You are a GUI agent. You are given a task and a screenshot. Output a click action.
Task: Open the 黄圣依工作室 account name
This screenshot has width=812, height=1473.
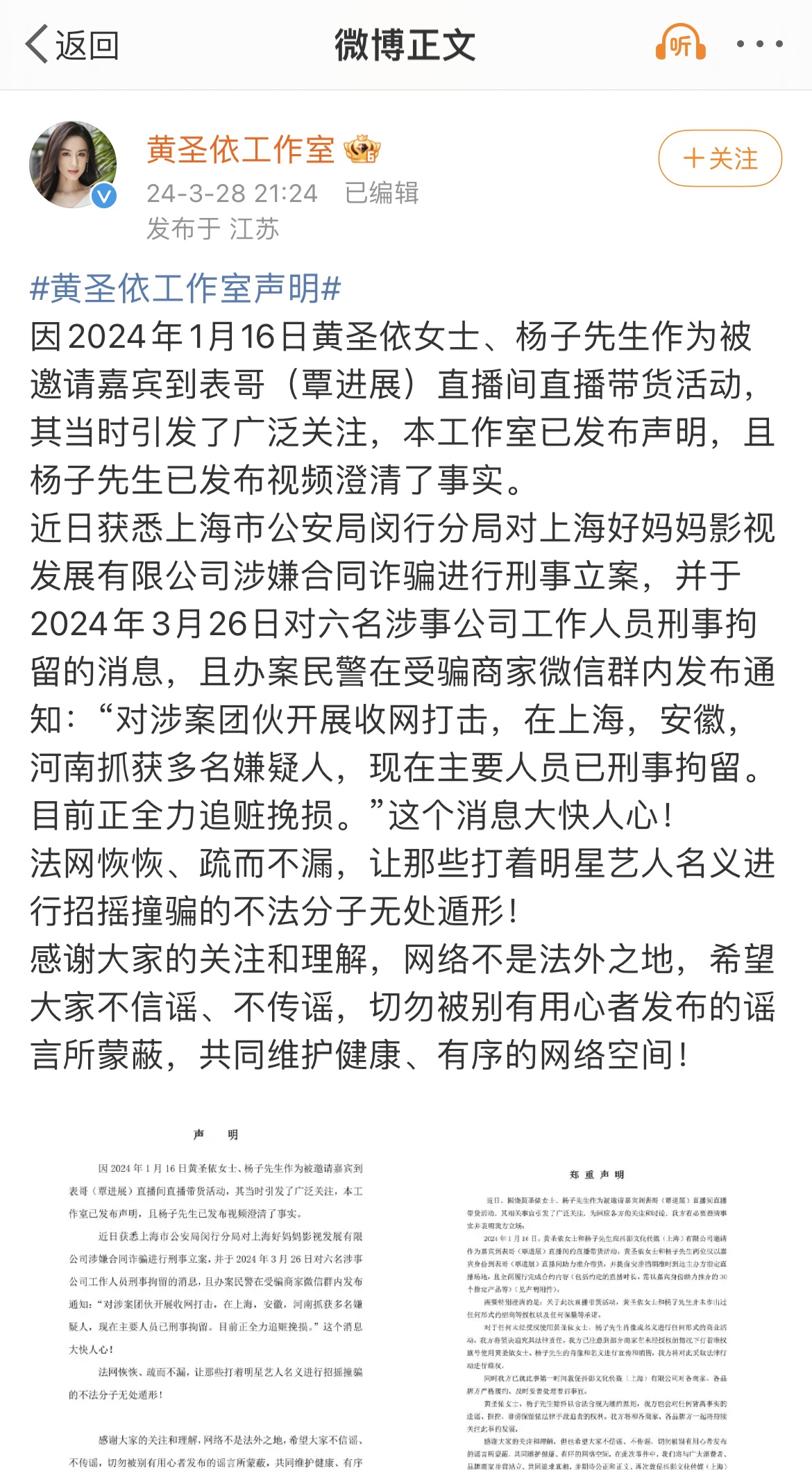[x=240, y=150]
